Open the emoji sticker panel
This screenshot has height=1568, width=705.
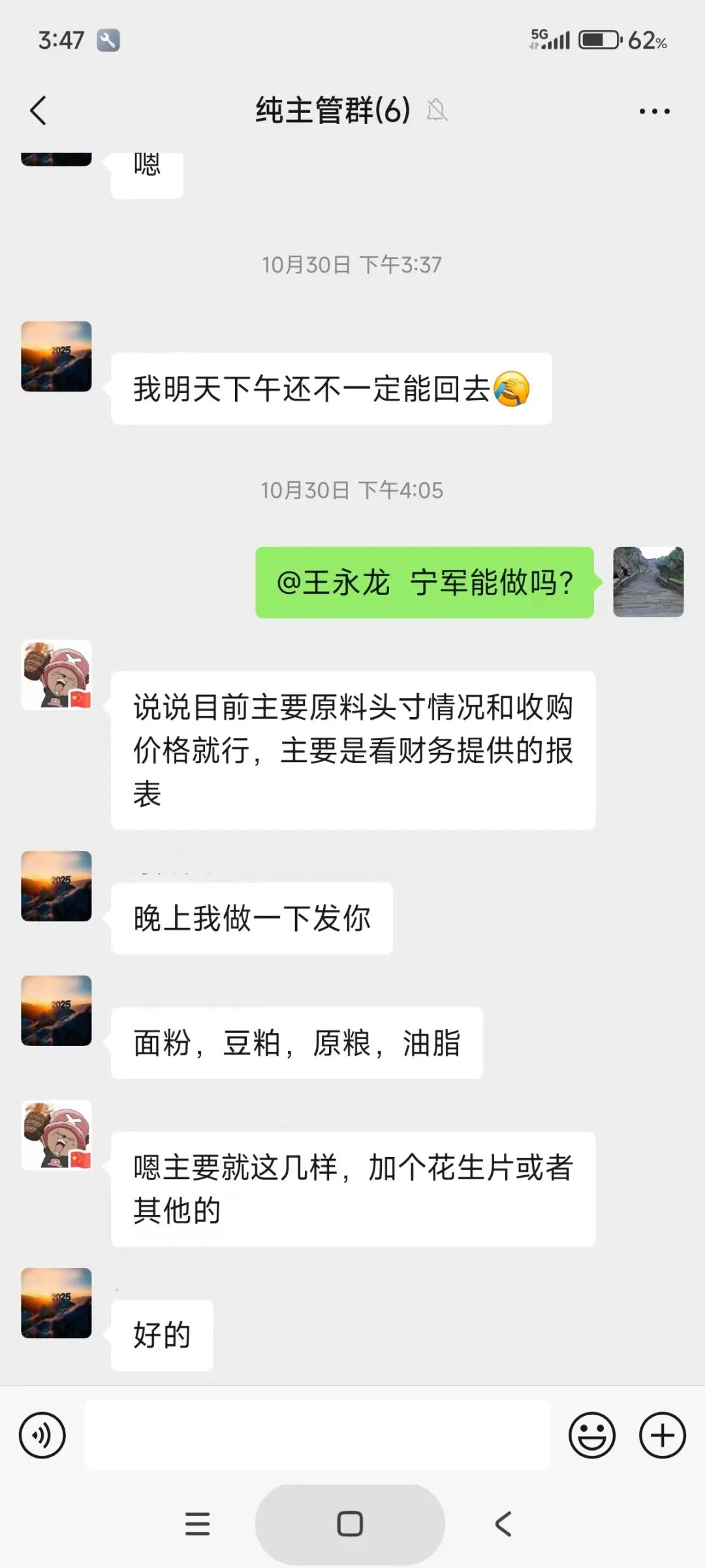(592, 1436)
